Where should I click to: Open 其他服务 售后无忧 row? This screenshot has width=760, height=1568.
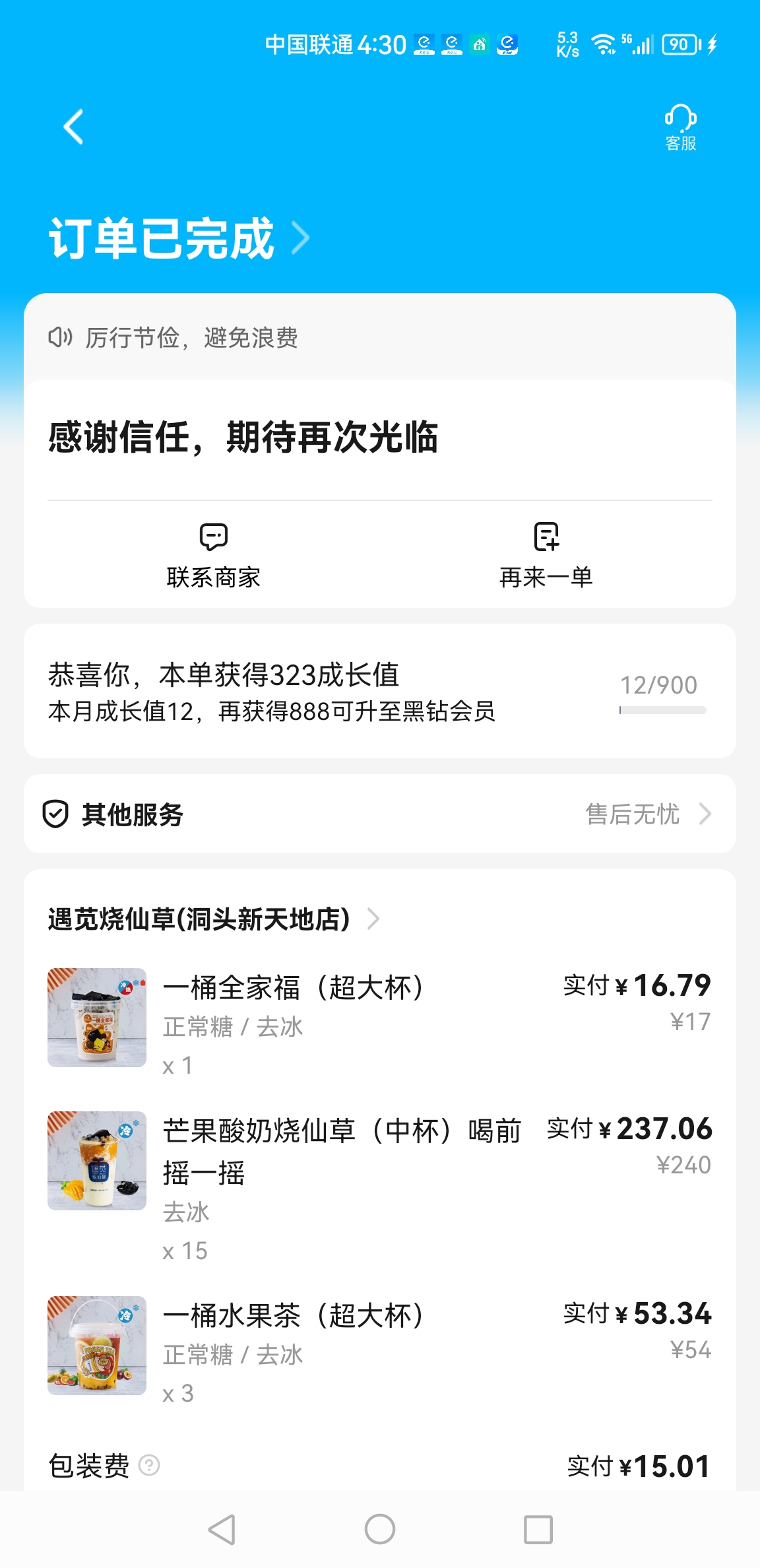click(x=380, y=814)
